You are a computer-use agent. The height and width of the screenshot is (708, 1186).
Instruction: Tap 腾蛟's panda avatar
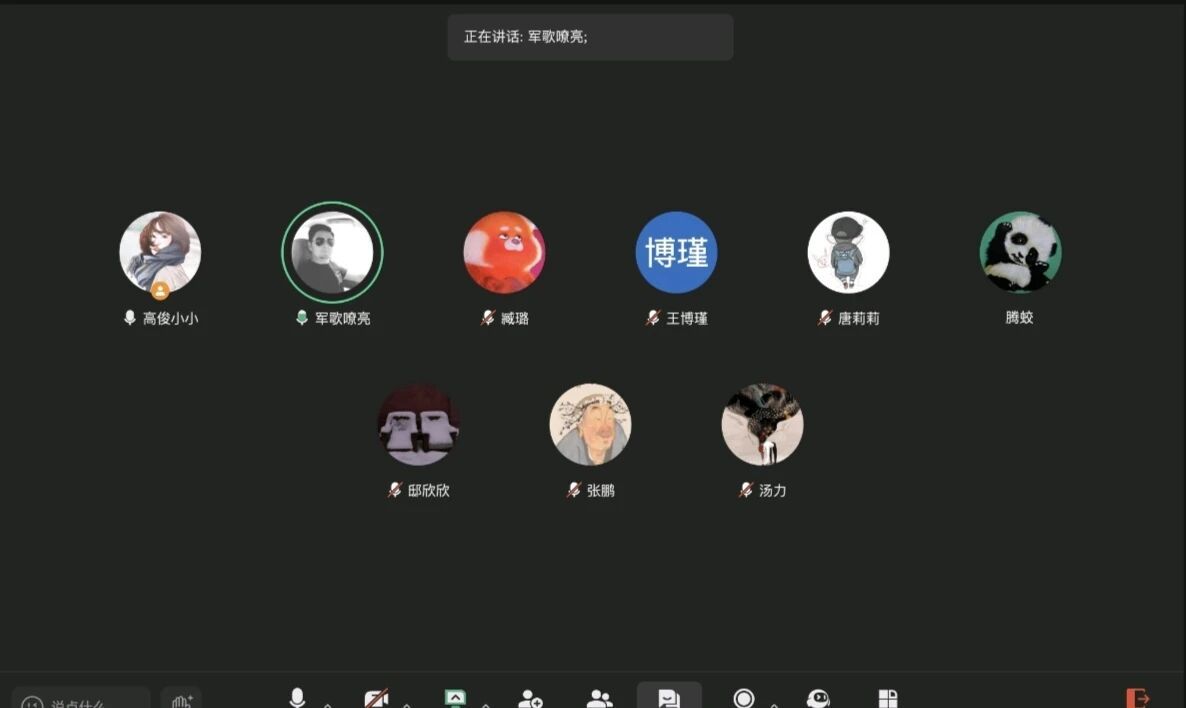[1020, 252]
